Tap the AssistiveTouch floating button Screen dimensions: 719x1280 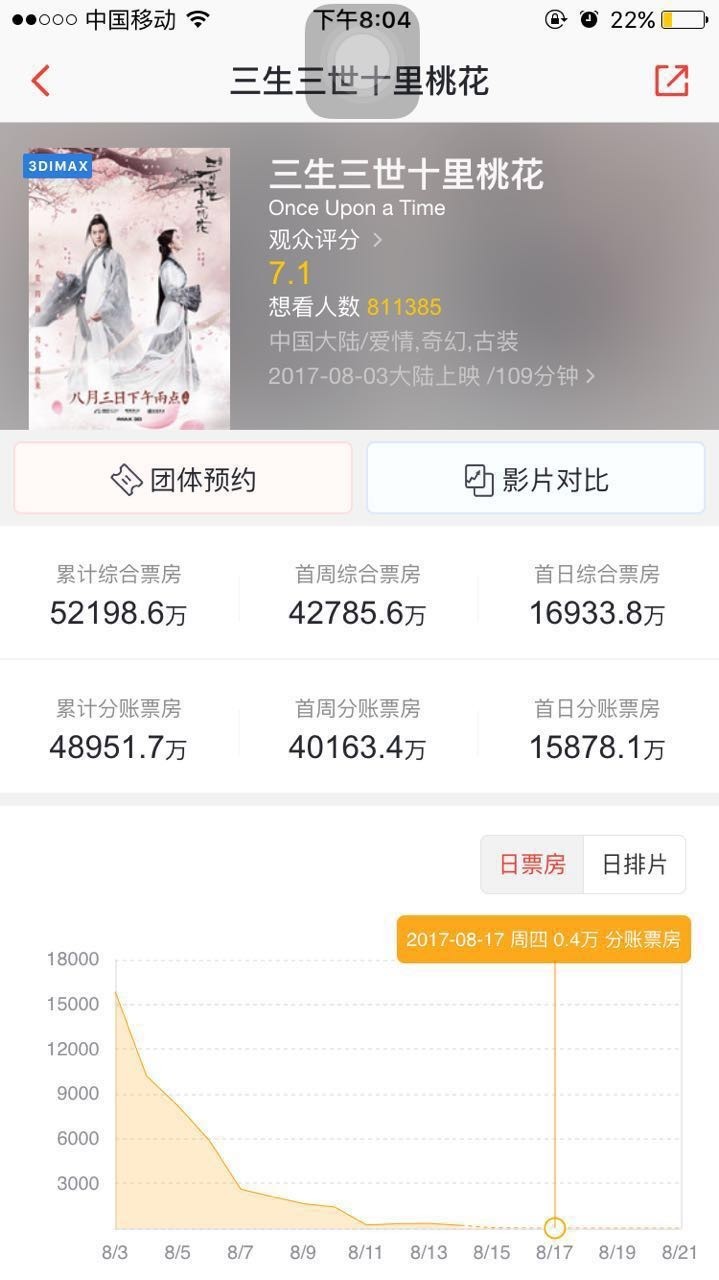(x=362, y=60)
